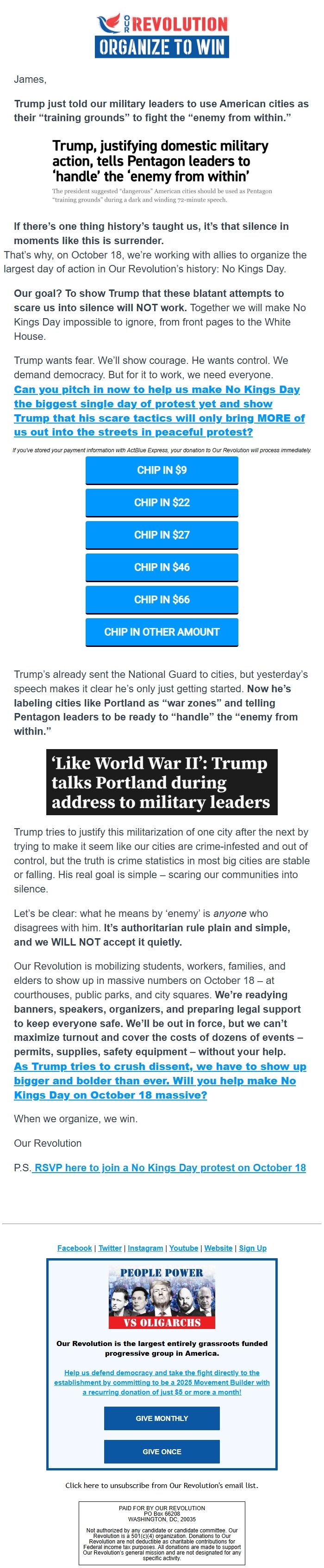
Task: RSVP to join a No Kings Day protest
Action: click(x=170, y=1168)
